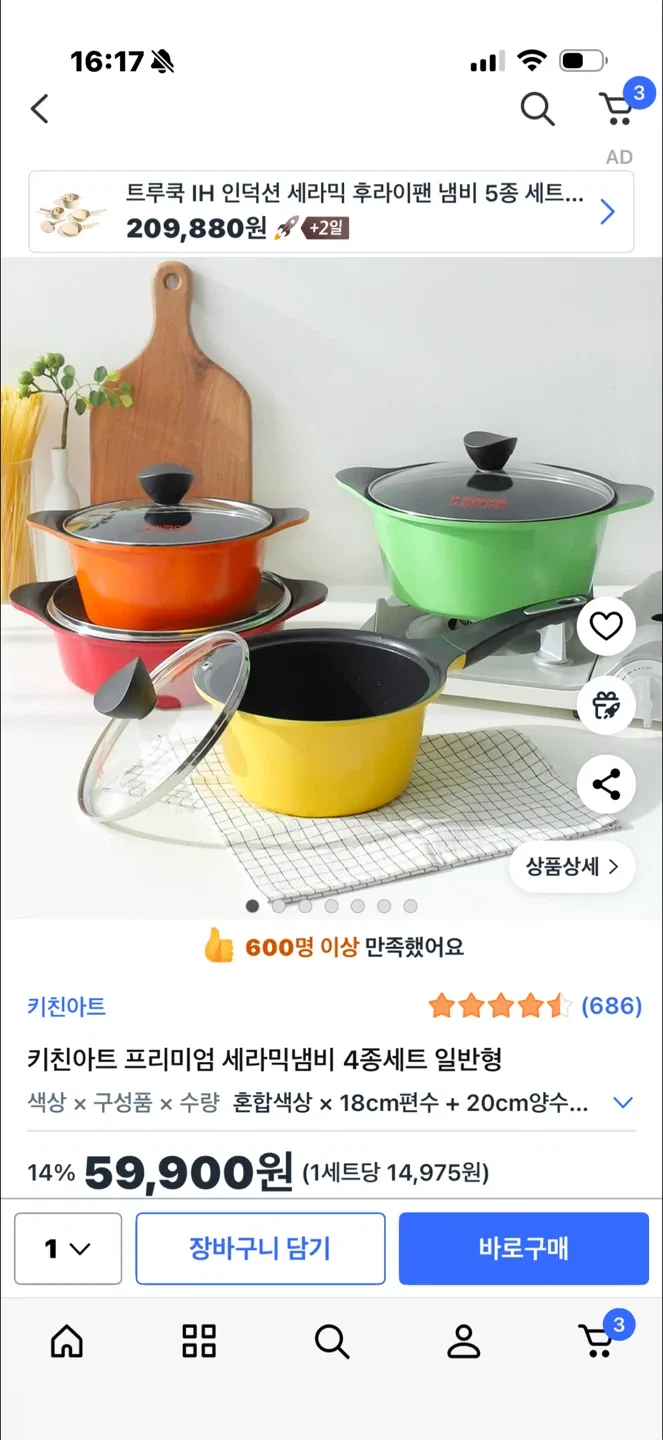This screenshot has width=663, height=1440.
Task: Open search from the top bar
Action: point(537,109)
